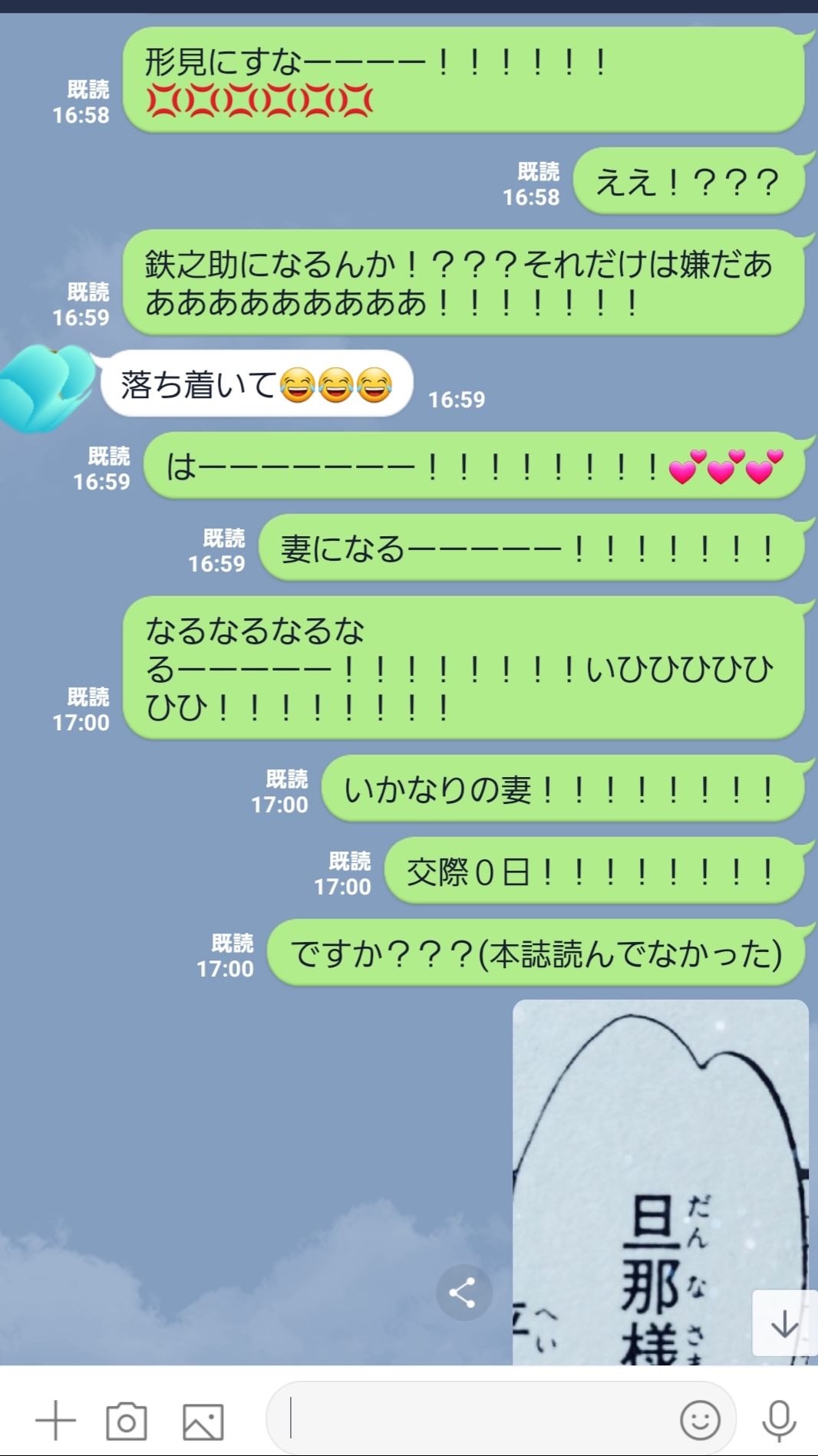Open the plus attachment menu

point(55,1421)
